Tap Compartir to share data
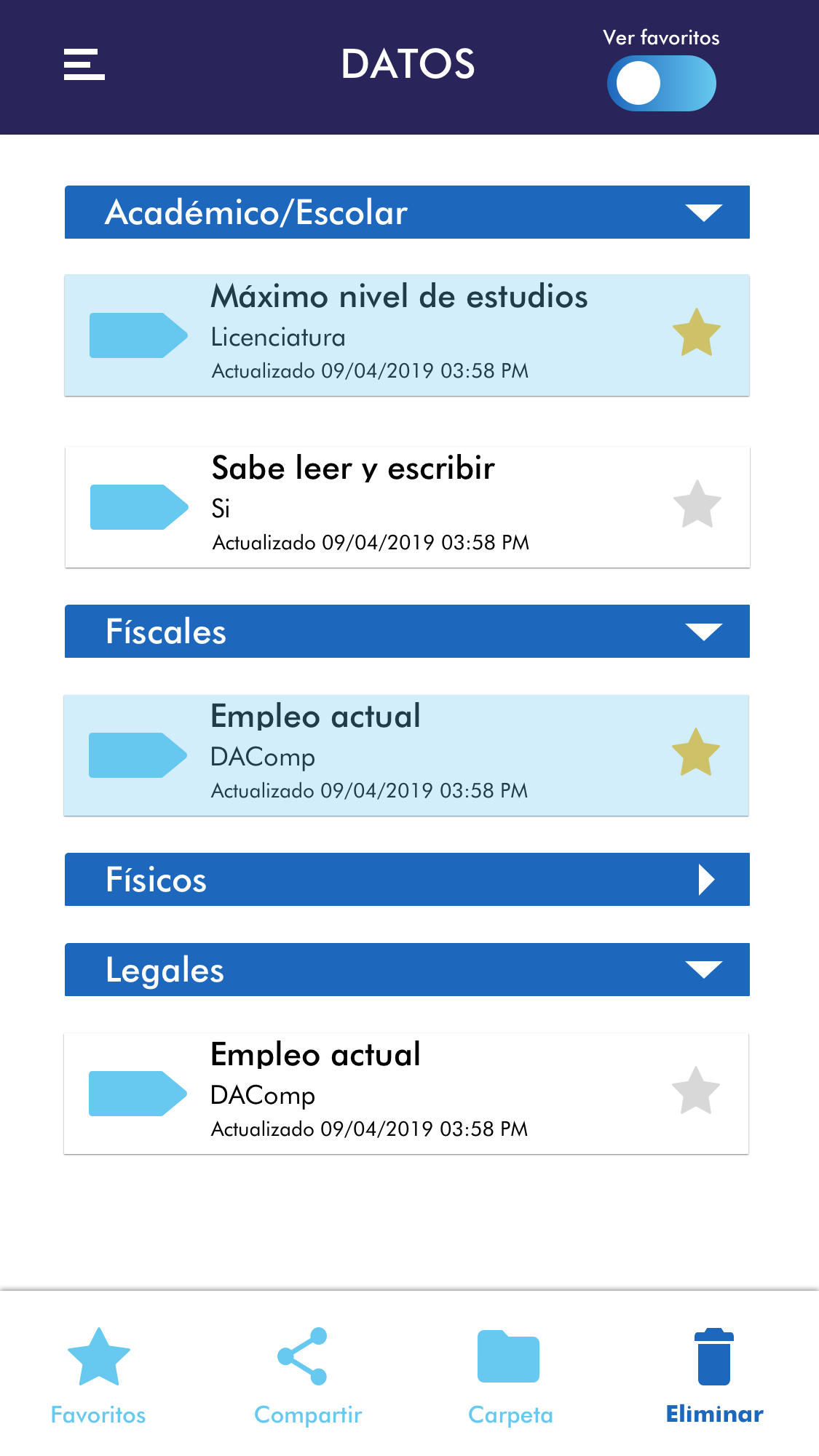Viewport: 819px width, 1456px height. (307, 1375)
